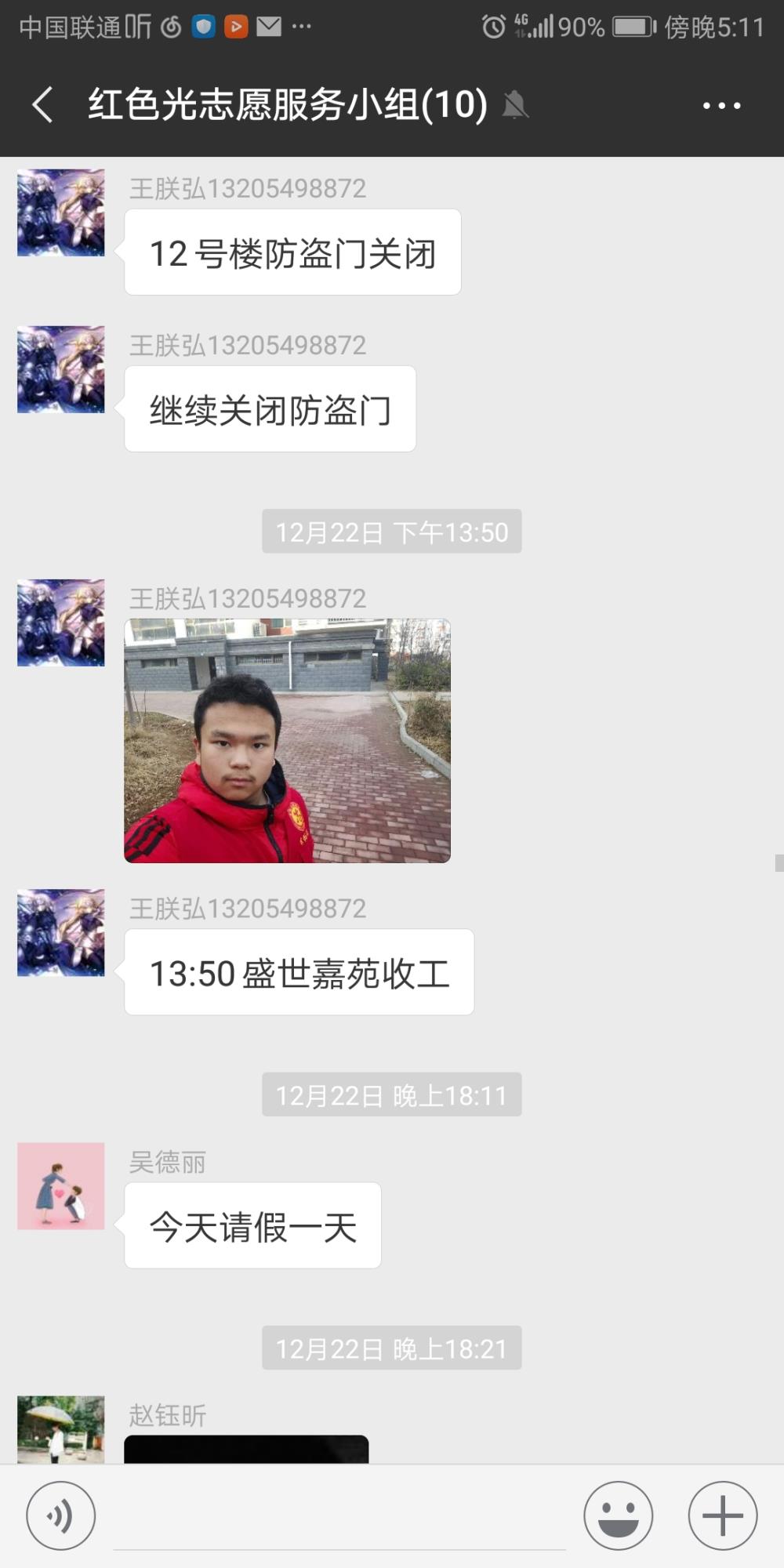This screenshot has height=1568, width=784.
Task: Open the group chat overflow menu
Action: click(x=722, y=105)
